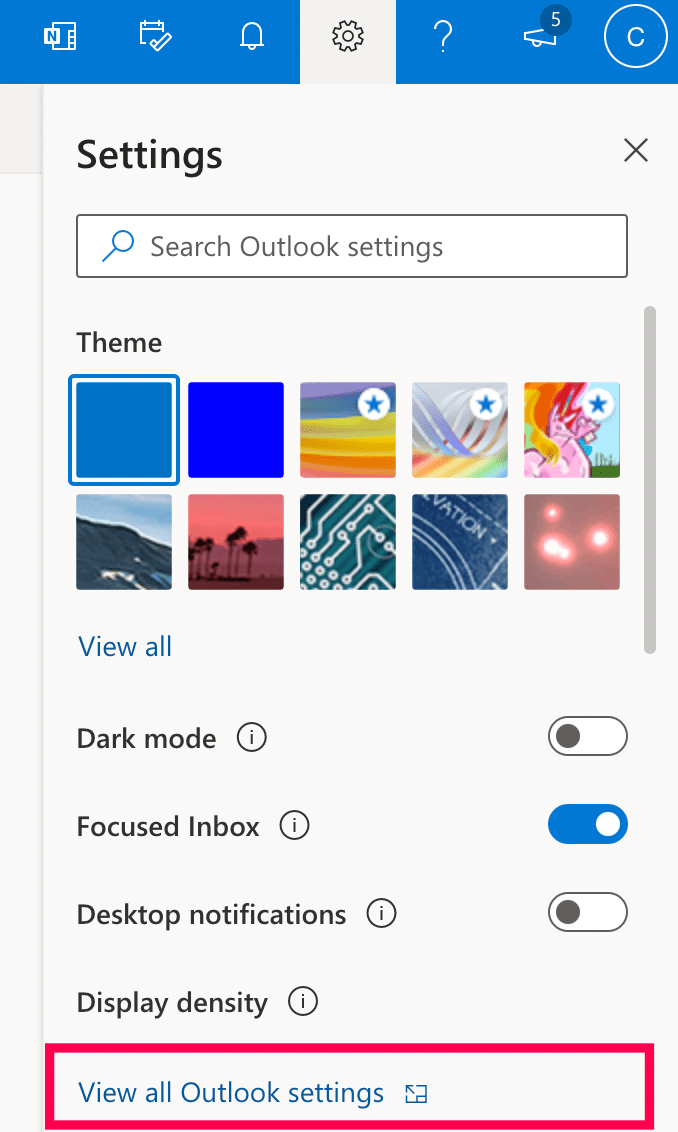
Task: Enable Desktop notifications
Action: click(x=587, y=912)
